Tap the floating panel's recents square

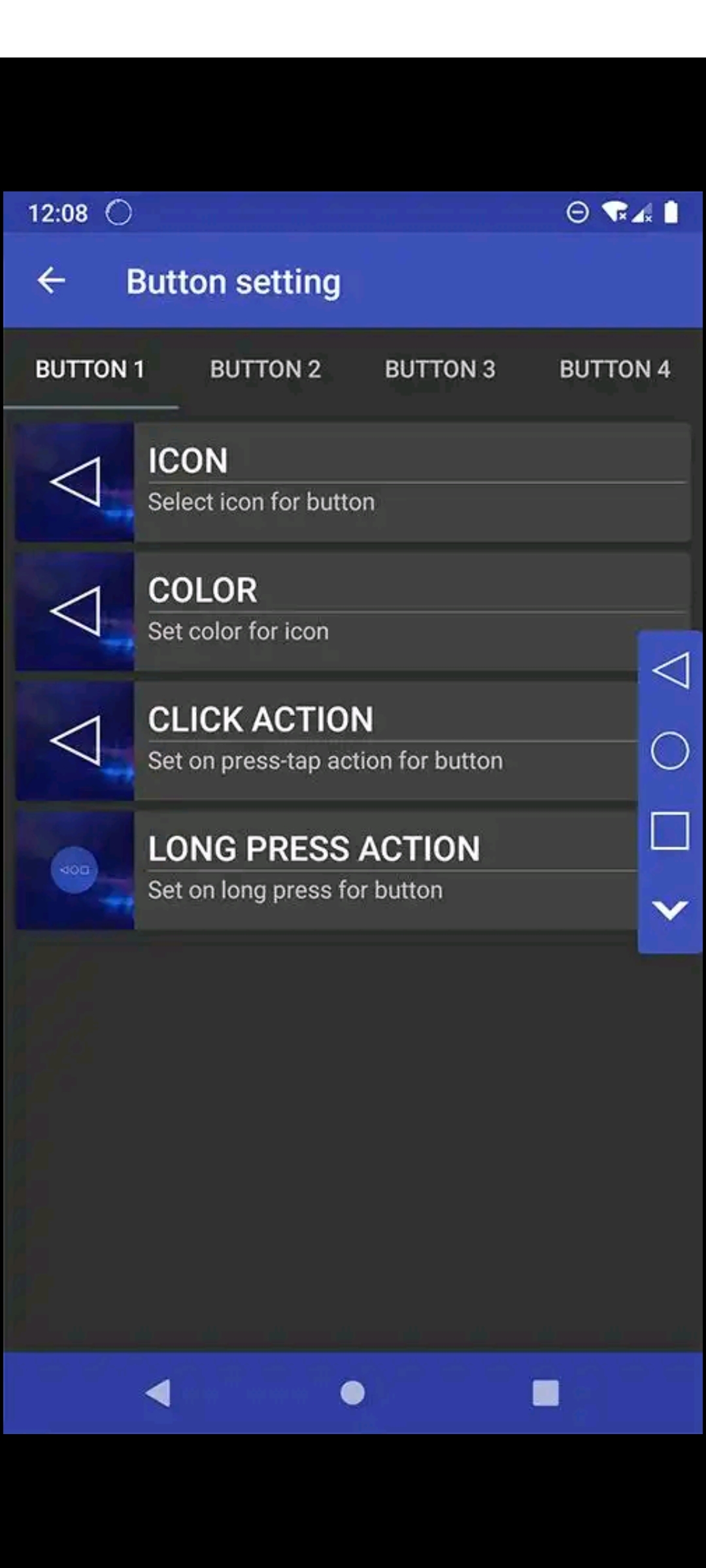(x=670, y=830)
